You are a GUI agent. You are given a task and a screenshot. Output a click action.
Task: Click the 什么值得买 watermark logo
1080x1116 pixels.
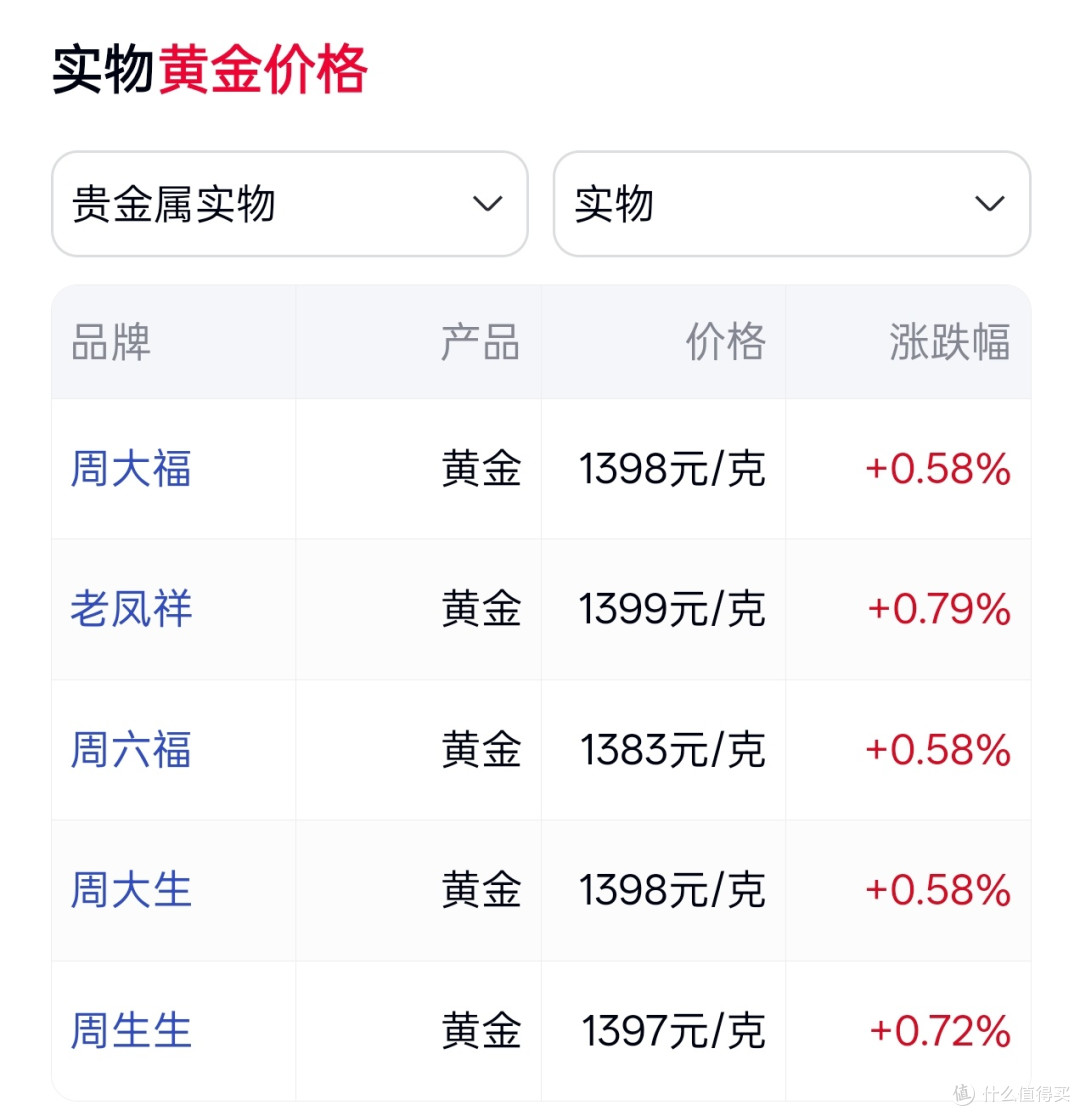(x=1003, y=1096)
